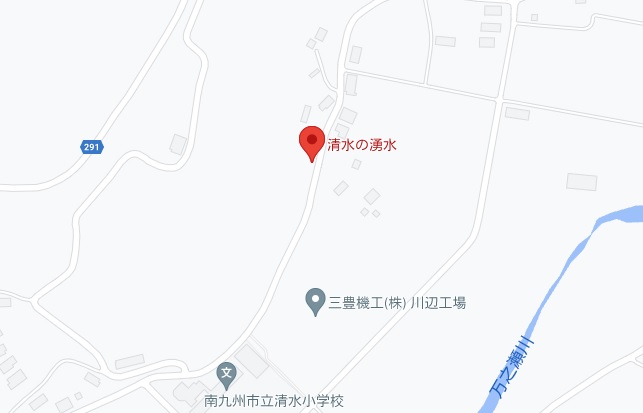Select the 南九州市立清水小学校 school marker
This screenshot has height=413, width=643.
click(227, 376)
